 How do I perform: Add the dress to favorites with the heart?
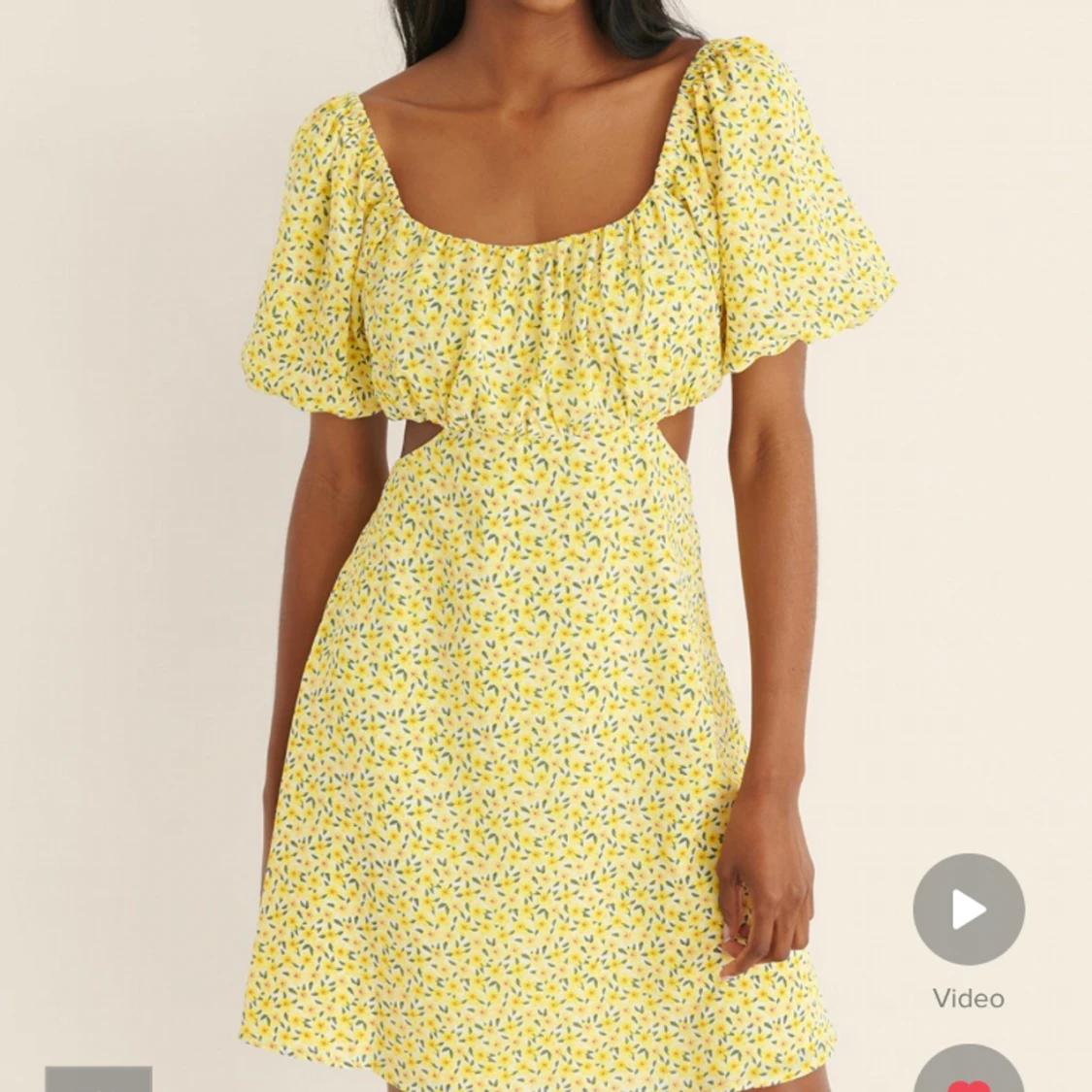(968, 1075)
